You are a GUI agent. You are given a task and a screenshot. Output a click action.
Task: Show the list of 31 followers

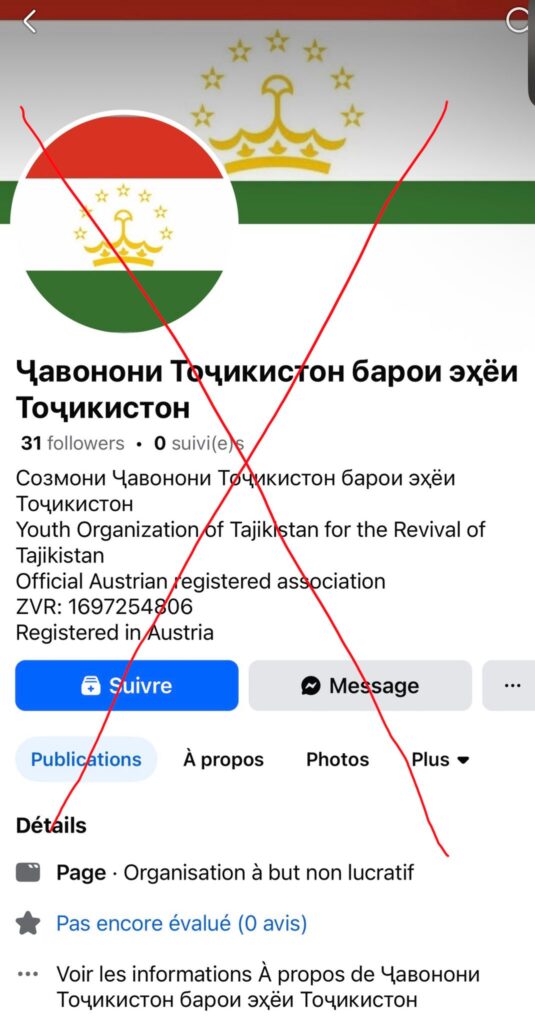click(x=73, y=443)
